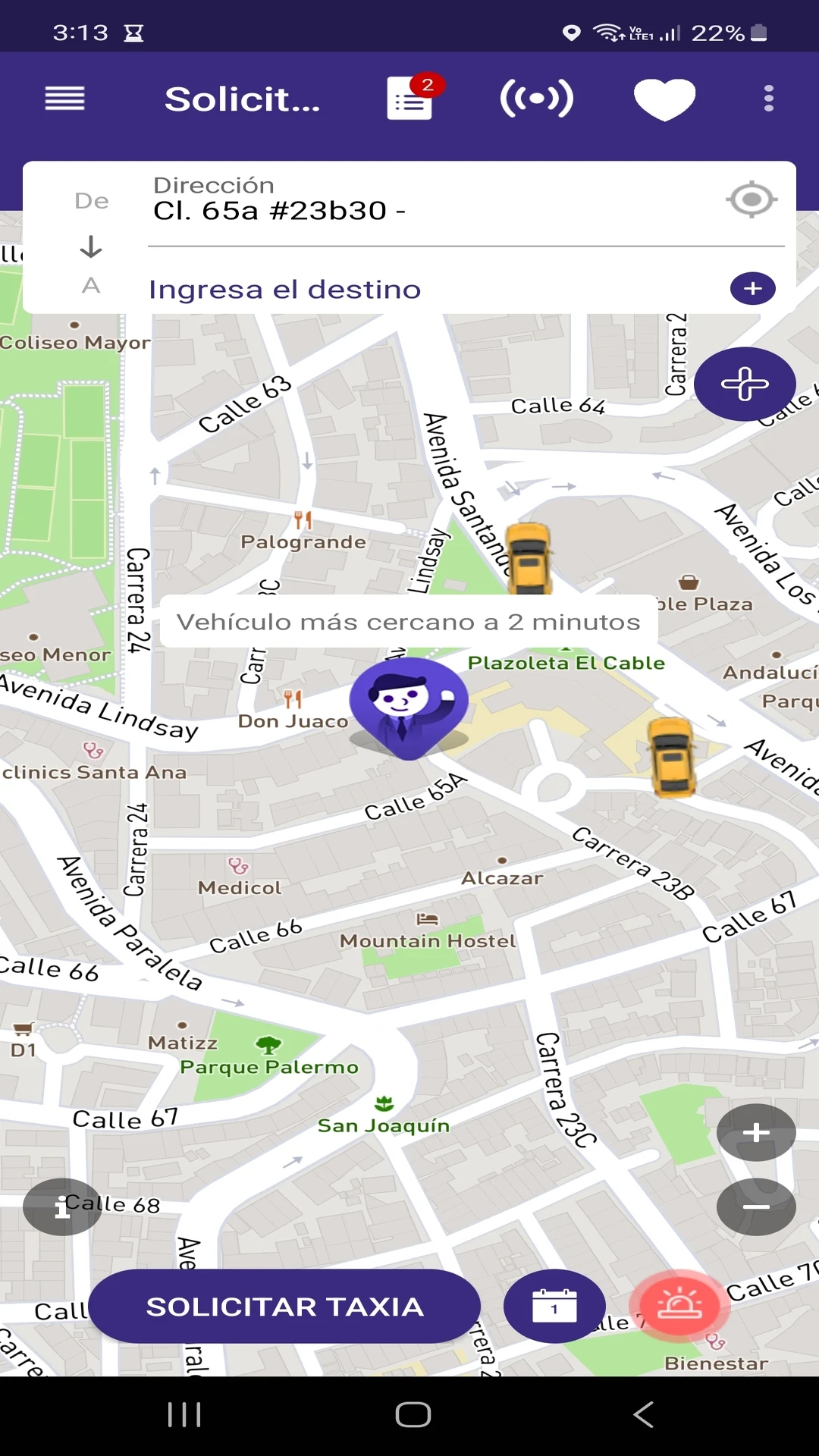
Task: Tap the round purple cross button on map
Action: pos(745,384)
